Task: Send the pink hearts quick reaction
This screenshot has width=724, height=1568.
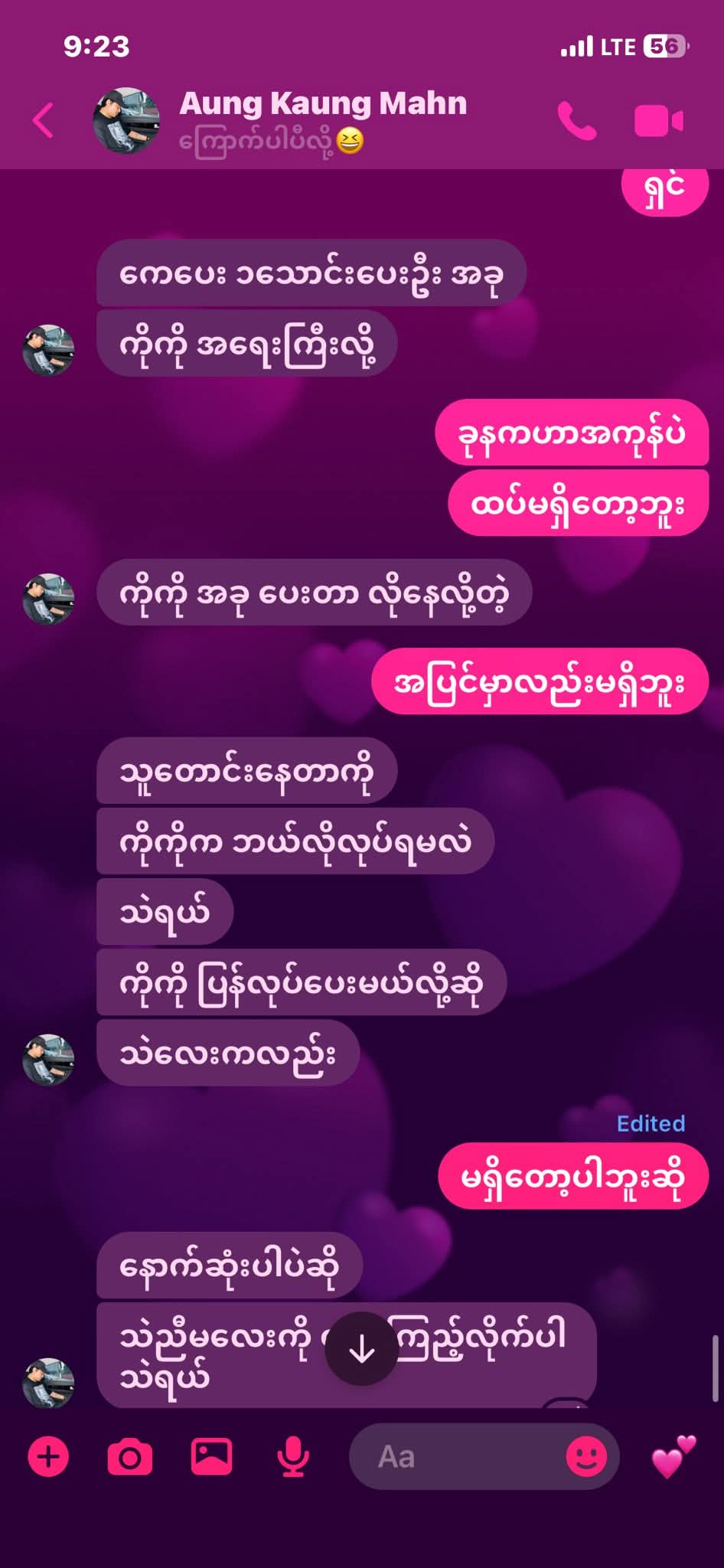Action: (673, 1456)
